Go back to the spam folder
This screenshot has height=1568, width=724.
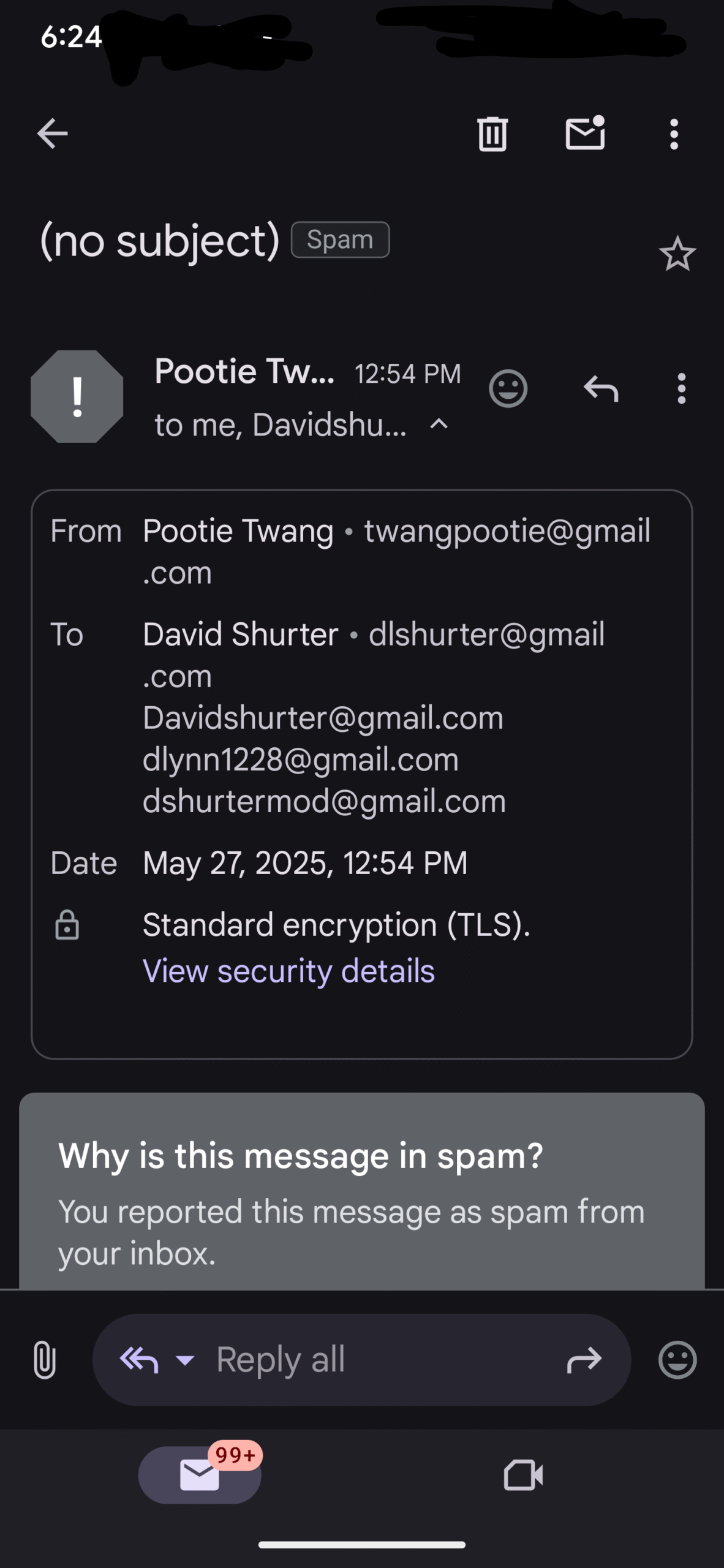(52, 134)
